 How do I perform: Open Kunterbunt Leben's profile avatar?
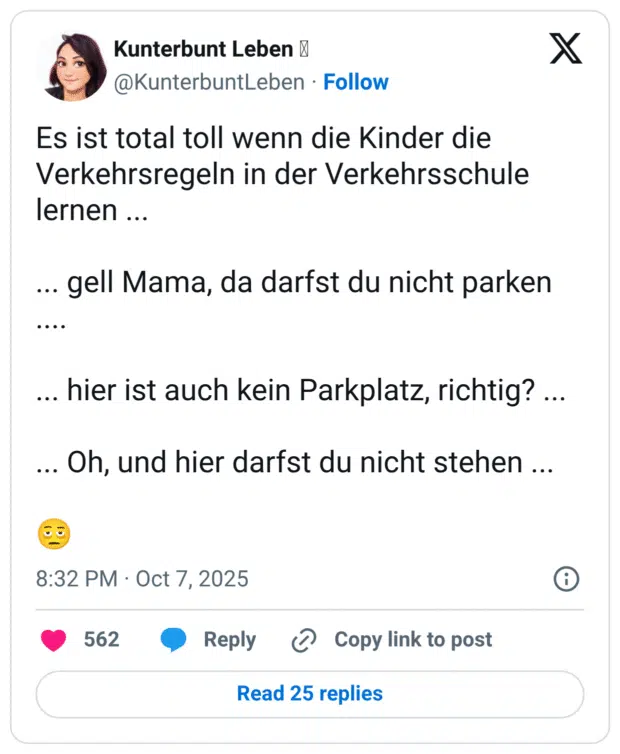pyautogui.click(x=71, y=66)
